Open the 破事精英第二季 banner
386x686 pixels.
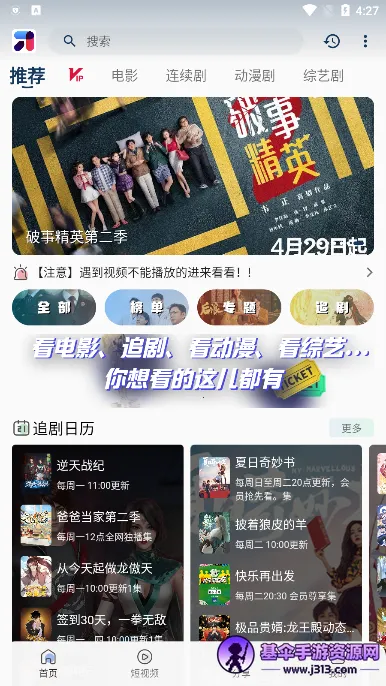point(193,176)
